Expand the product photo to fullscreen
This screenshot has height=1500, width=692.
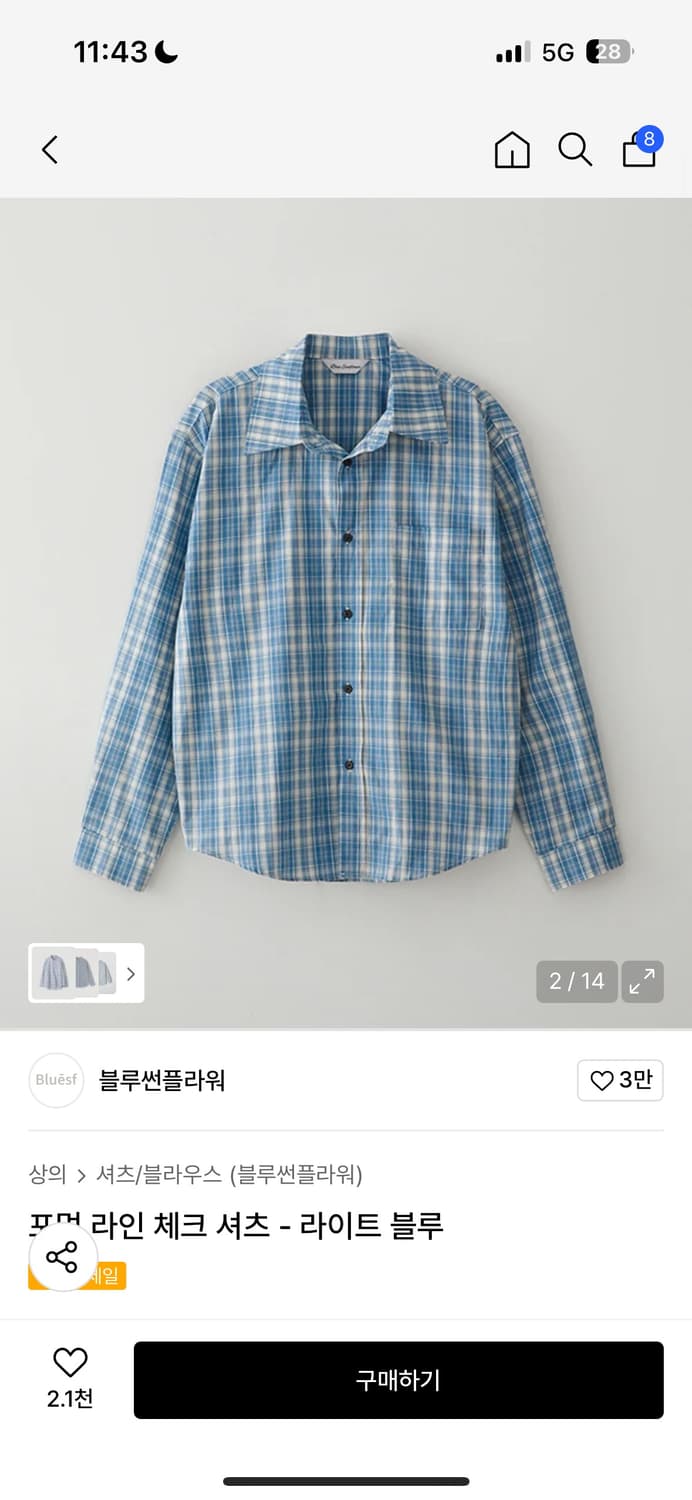coord(642,981)
